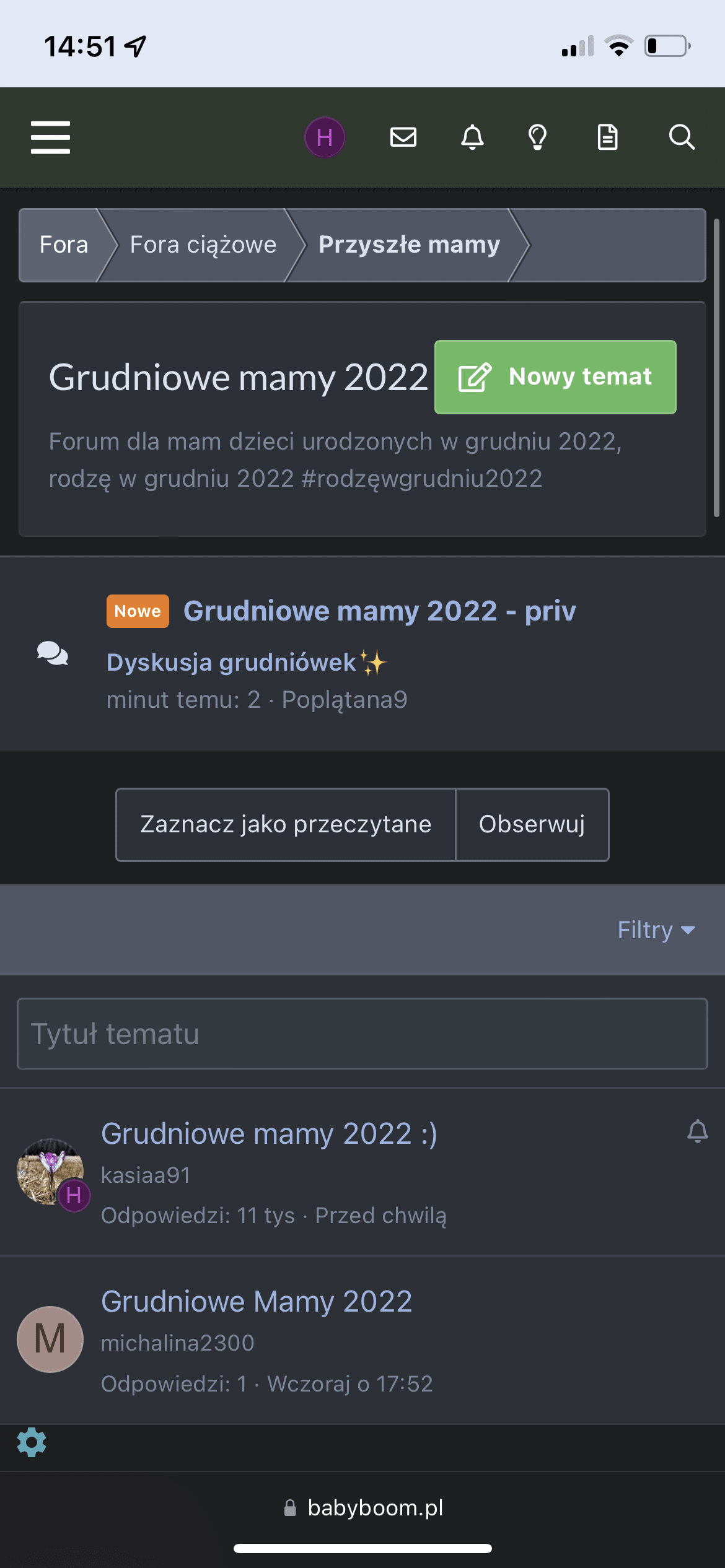Tap Zaznacz jako przeczytane button
The image size is (725, 1568).
point(286,824)
